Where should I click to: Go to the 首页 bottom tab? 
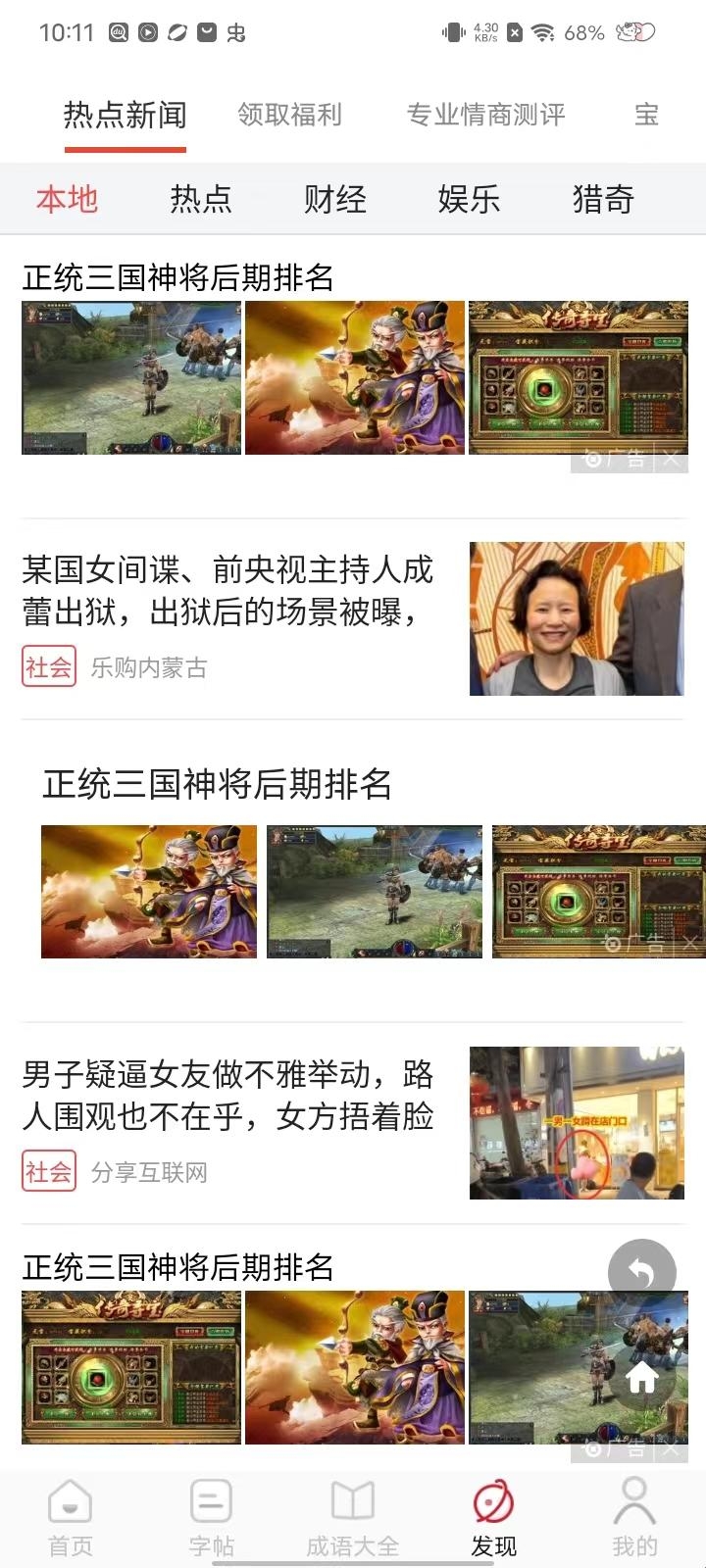(x=71, y=1517)
